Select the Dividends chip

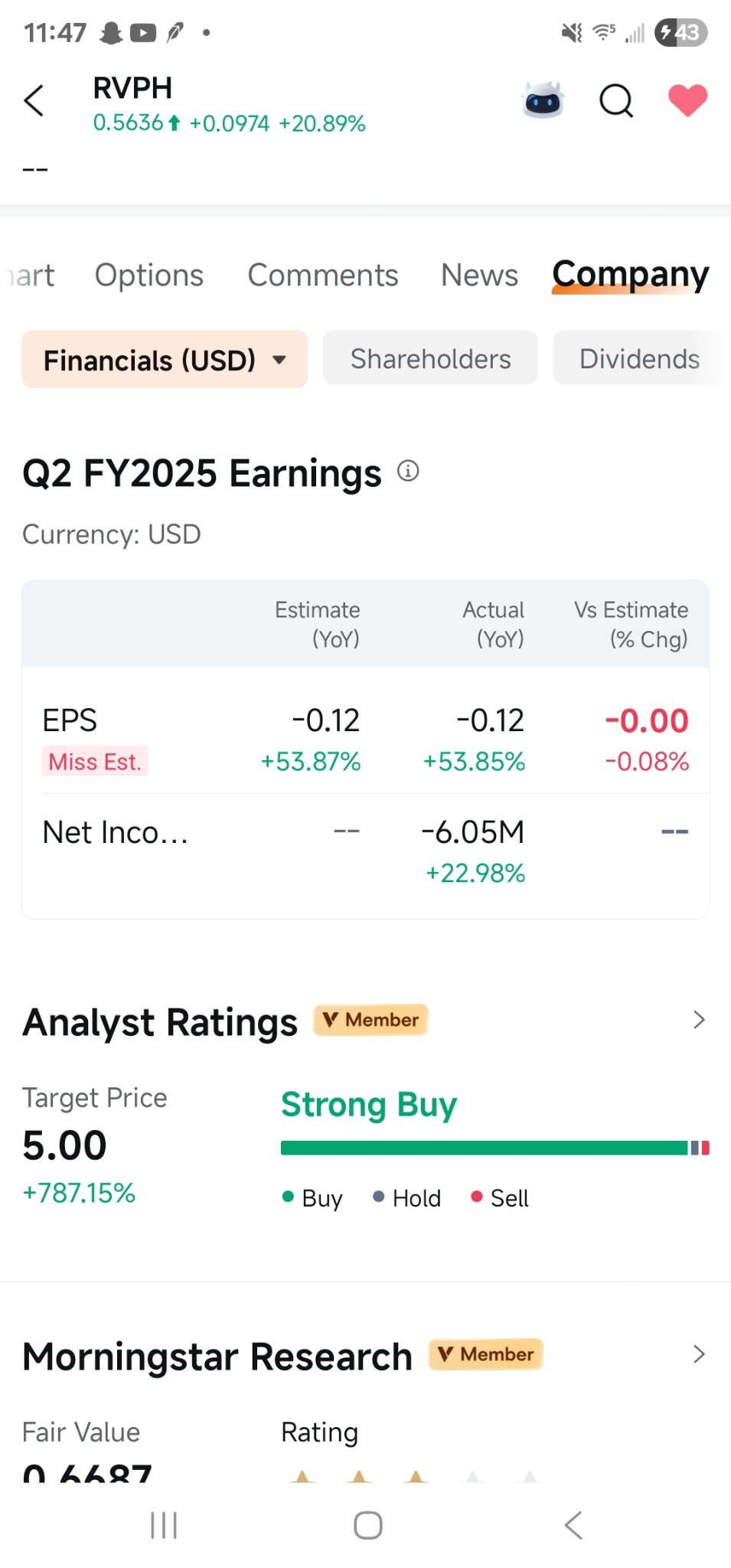coord(640,358)
